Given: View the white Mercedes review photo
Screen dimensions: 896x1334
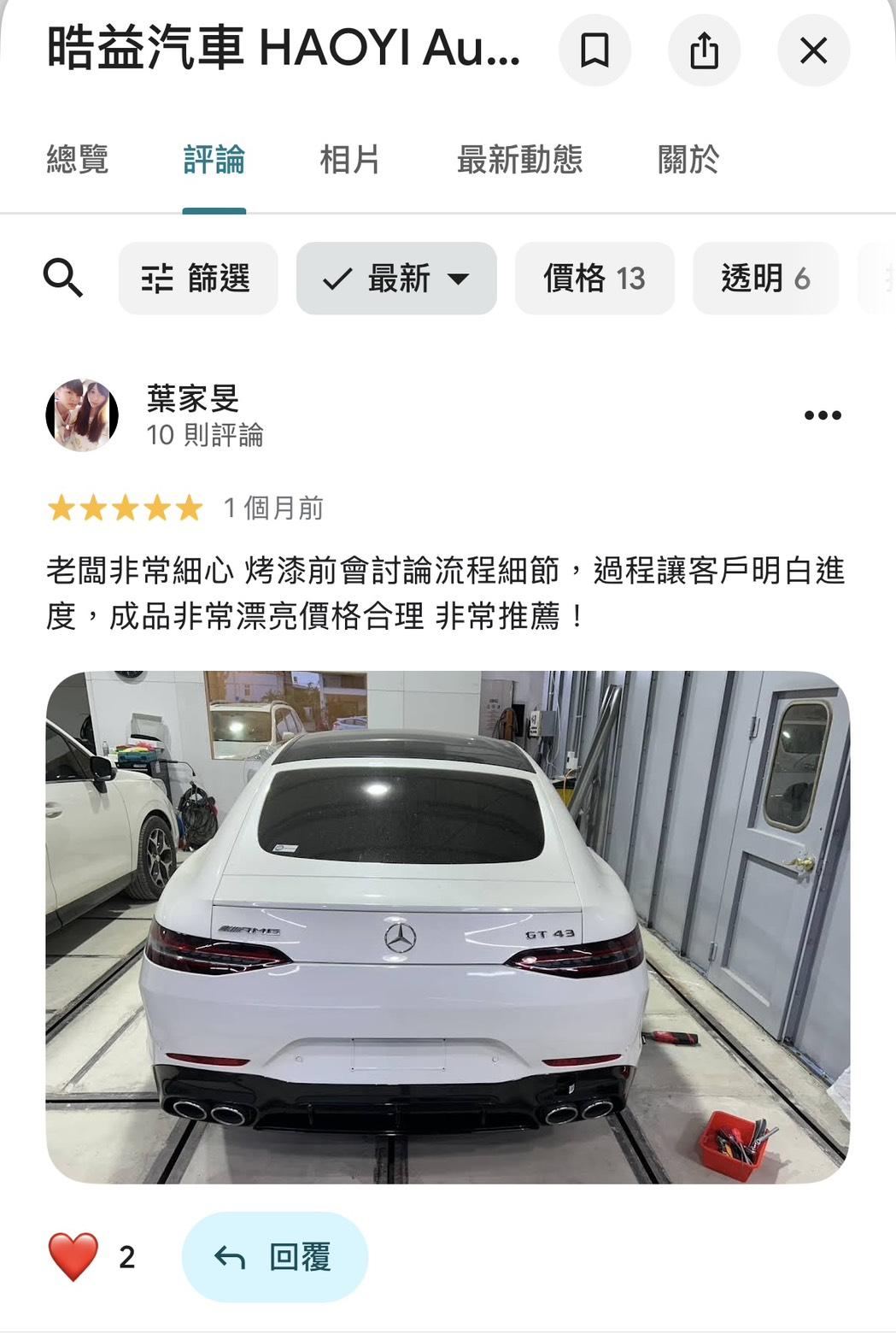Looking at the screenshot, I should tap(448, 927).
